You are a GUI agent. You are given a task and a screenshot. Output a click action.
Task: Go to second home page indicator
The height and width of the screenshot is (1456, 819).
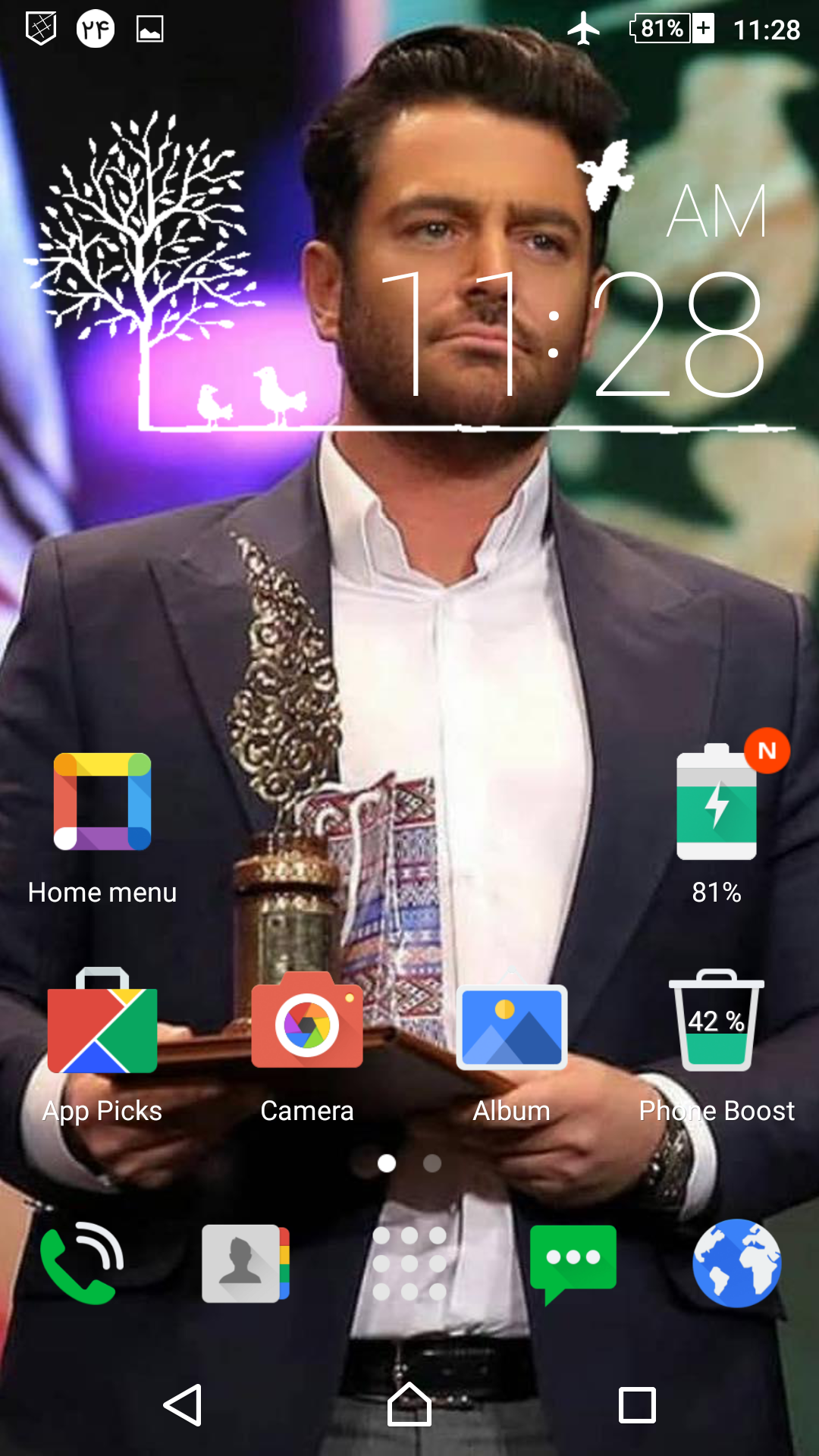(432, 1163)
